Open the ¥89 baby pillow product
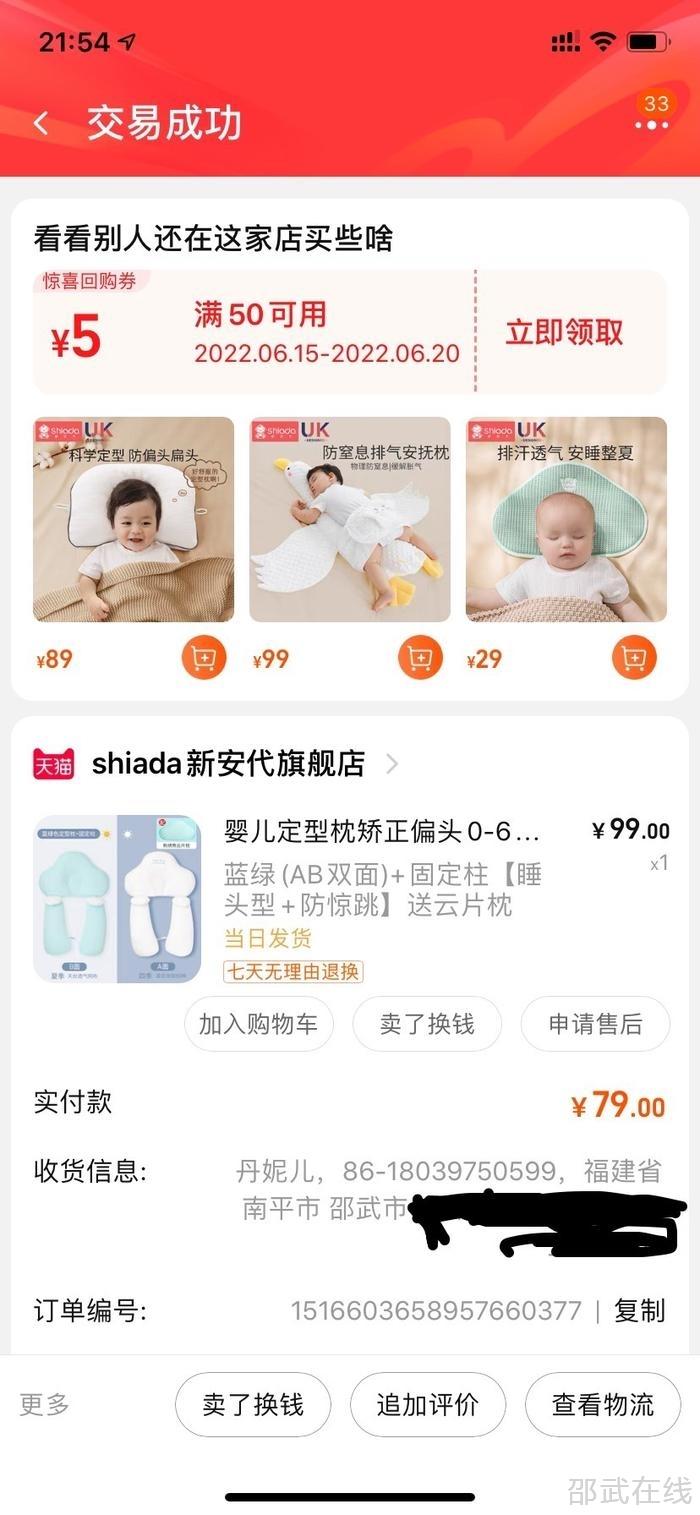This screenshot has width=700, height=1515. [133, 519]
